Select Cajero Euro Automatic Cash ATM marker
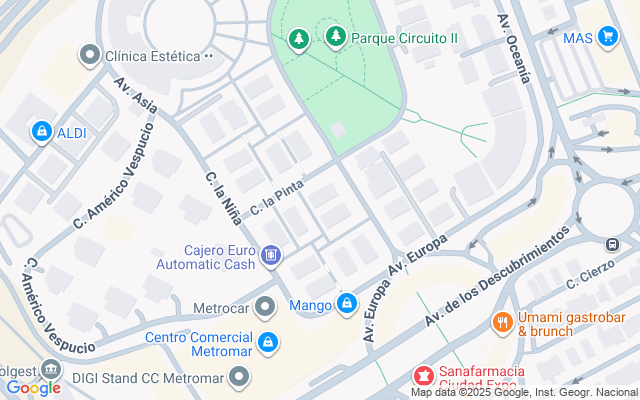 [269, 258]
